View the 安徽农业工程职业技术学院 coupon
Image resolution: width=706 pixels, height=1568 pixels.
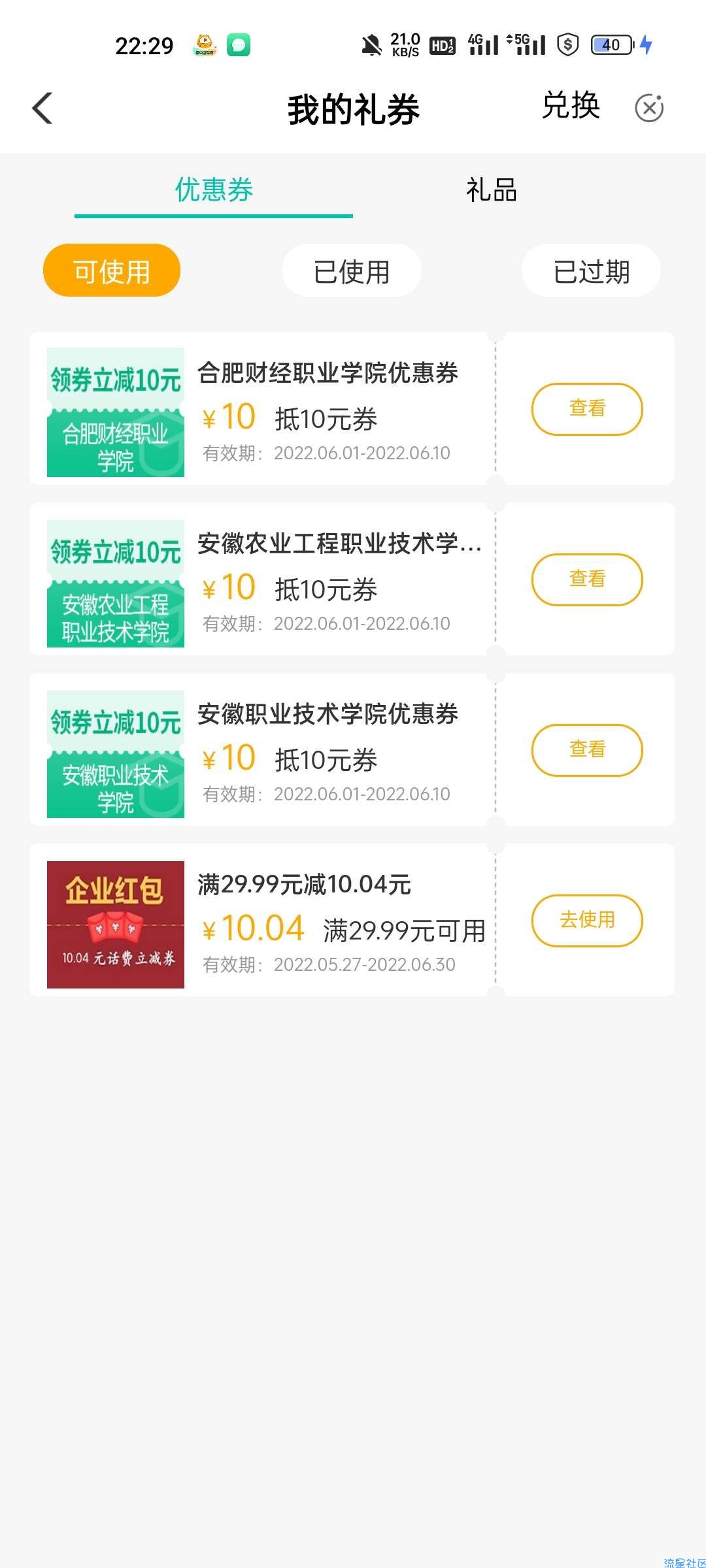(587, 580)
